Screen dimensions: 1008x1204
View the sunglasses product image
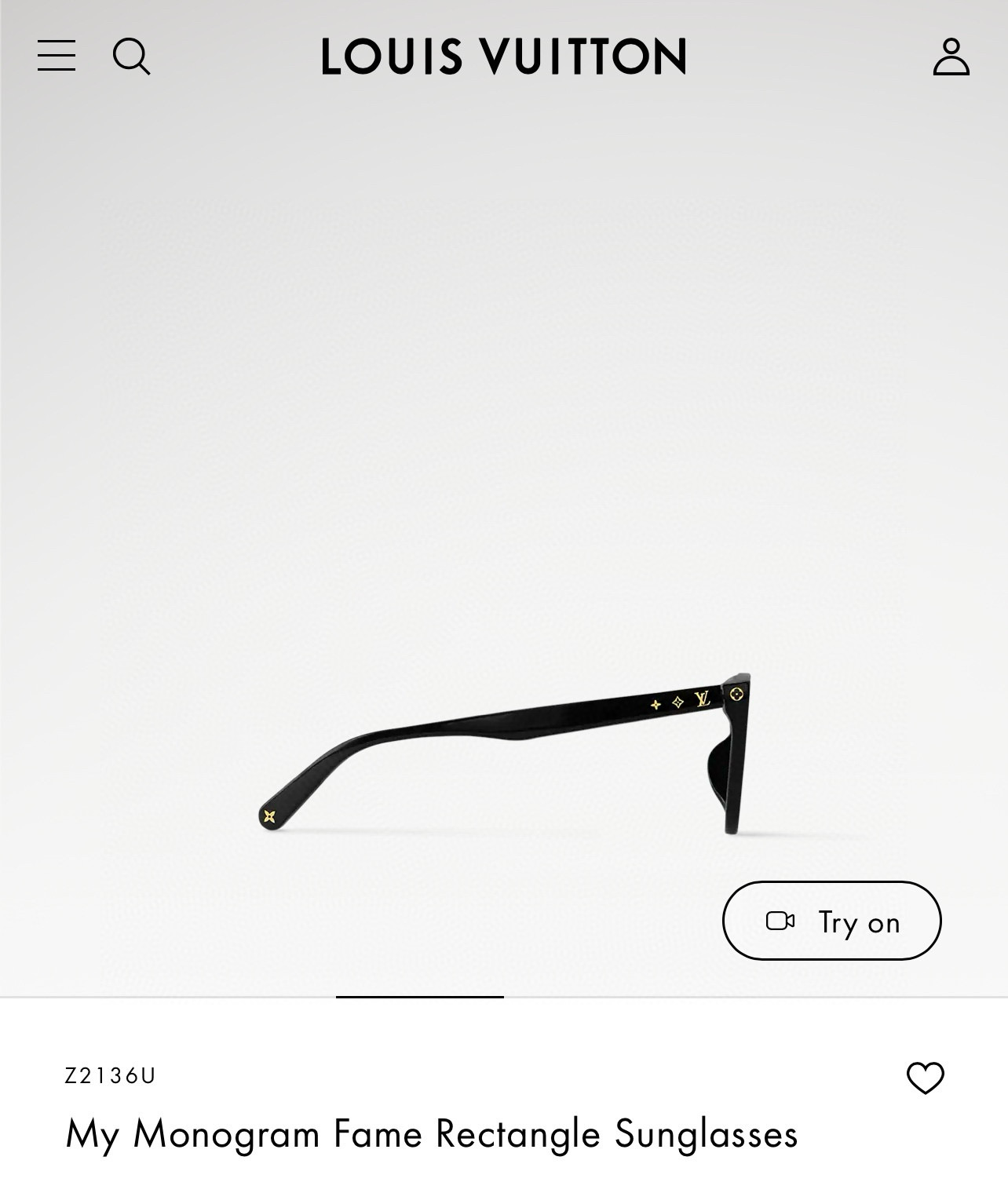pos(505,753)
